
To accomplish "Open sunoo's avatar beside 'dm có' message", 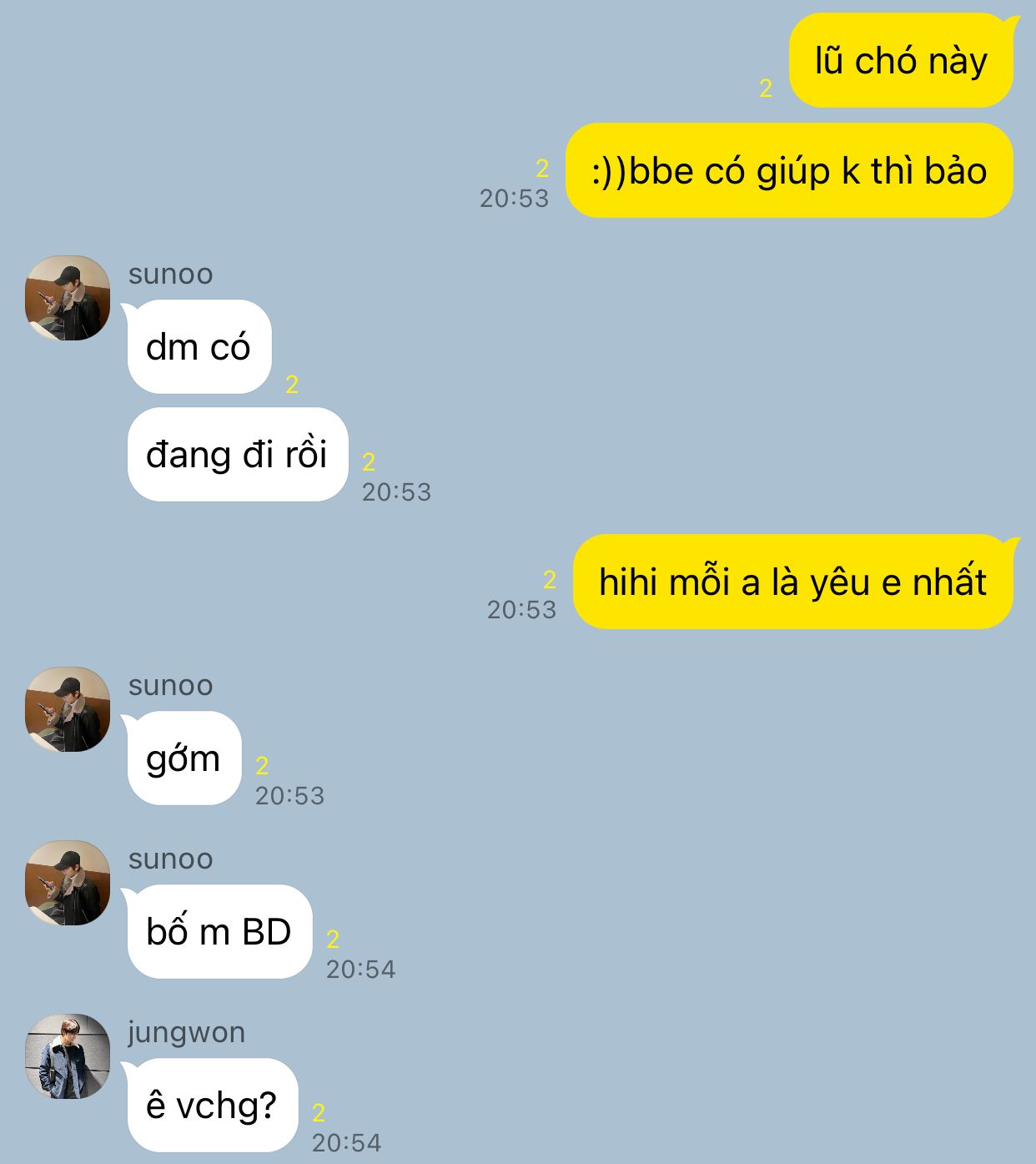I will click(x=68, y=298).
